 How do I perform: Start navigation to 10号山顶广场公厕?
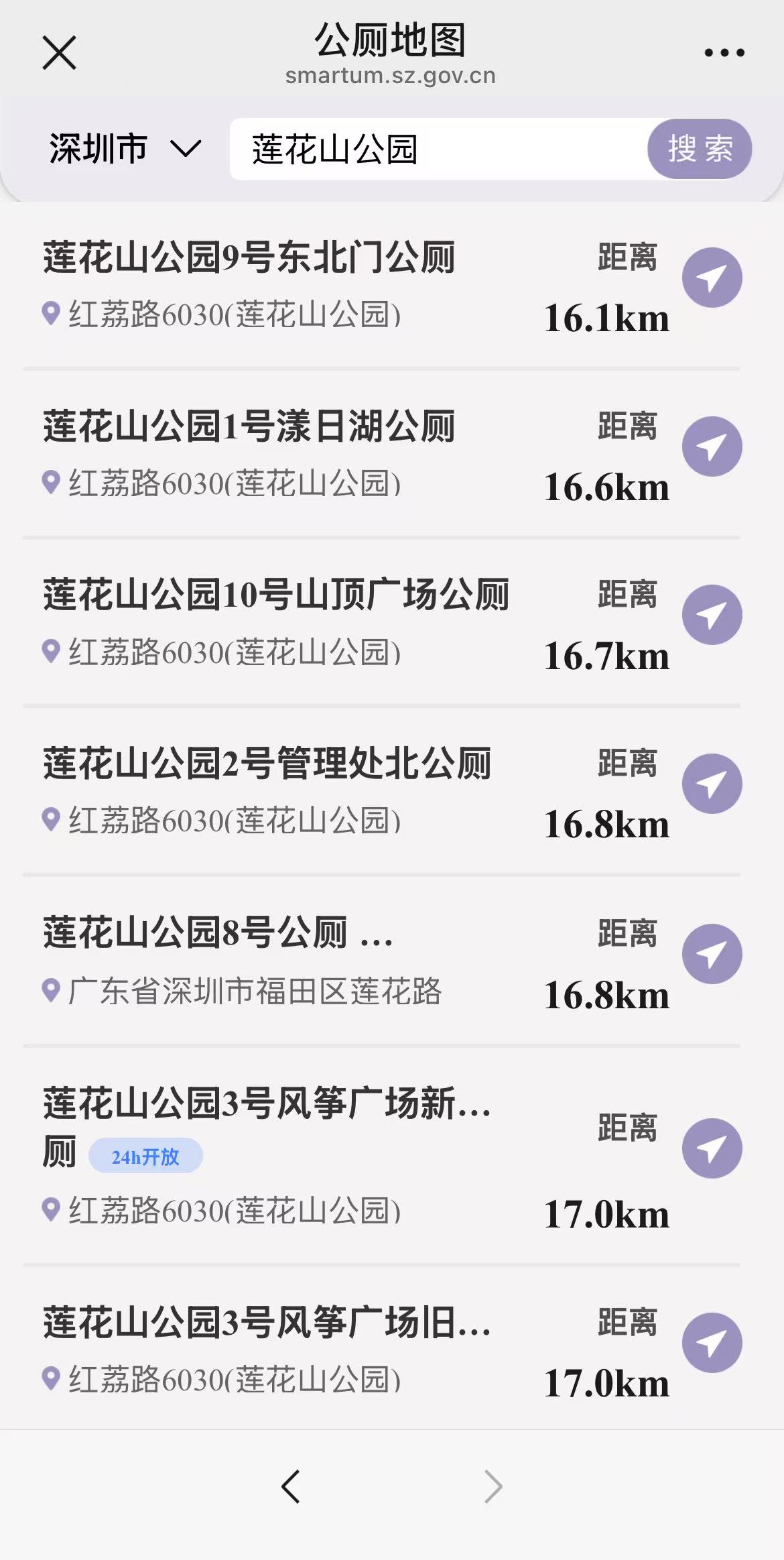[x=712, y=615]
